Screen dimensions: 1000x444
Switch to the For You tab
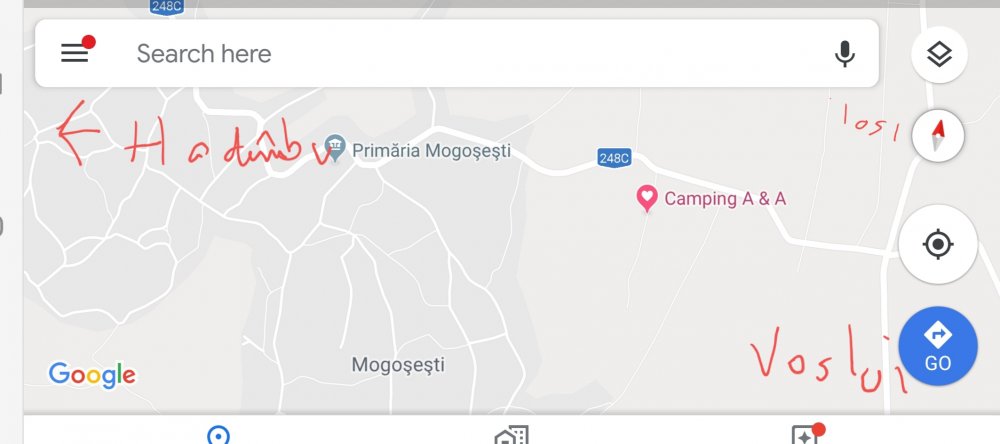point(805,436)
